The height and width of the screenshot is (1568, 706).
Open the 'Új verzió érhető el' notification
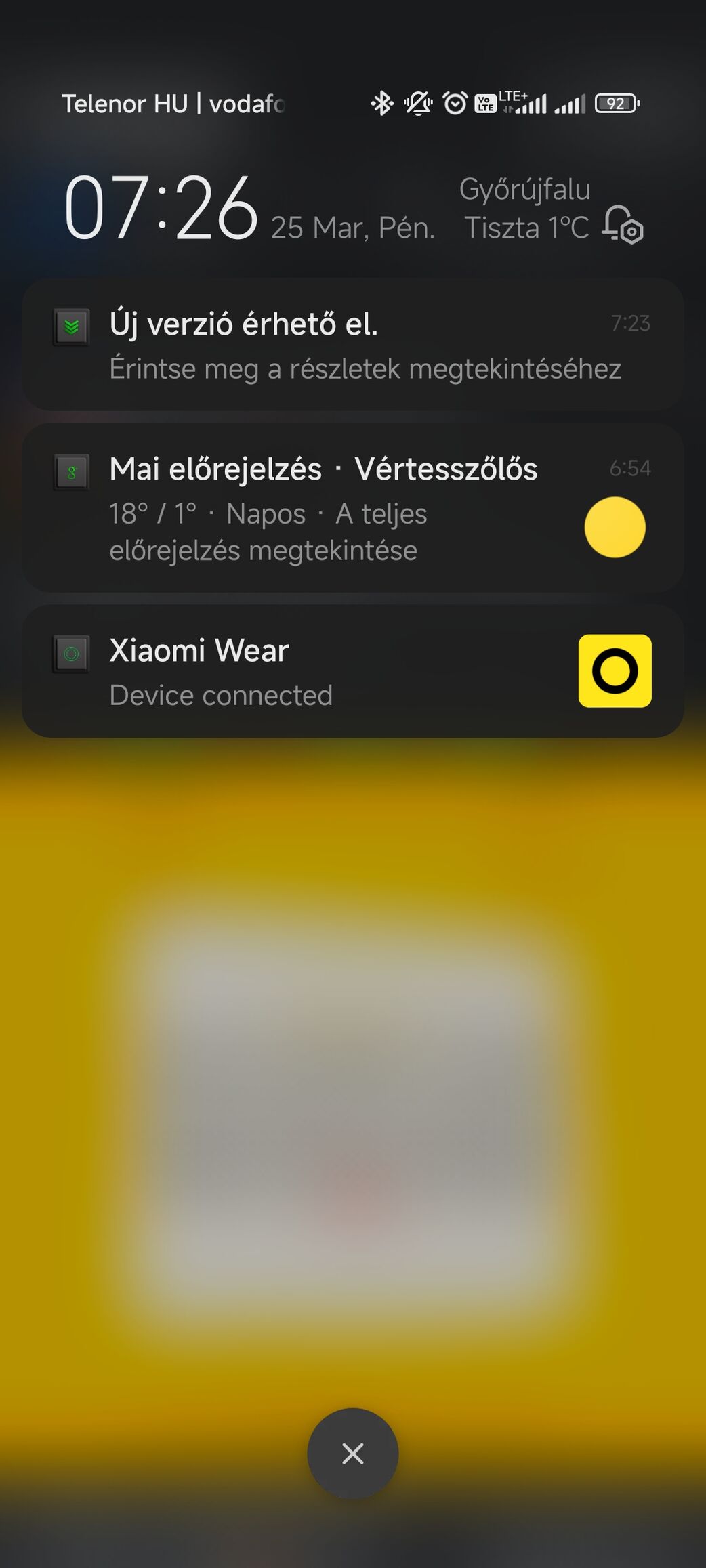click(352, 344)
